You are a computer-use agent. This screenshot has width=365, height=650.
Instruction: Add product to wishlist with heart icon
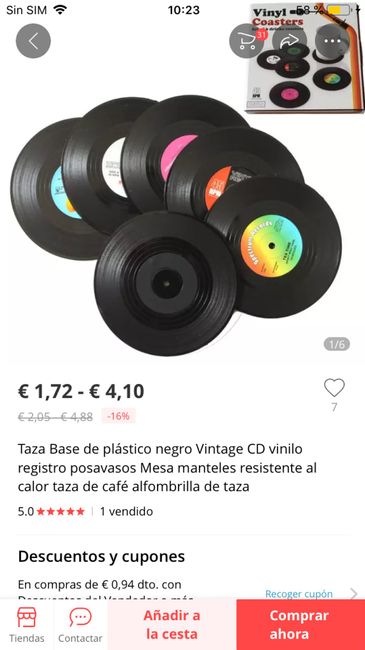click(x=334, y=388)
